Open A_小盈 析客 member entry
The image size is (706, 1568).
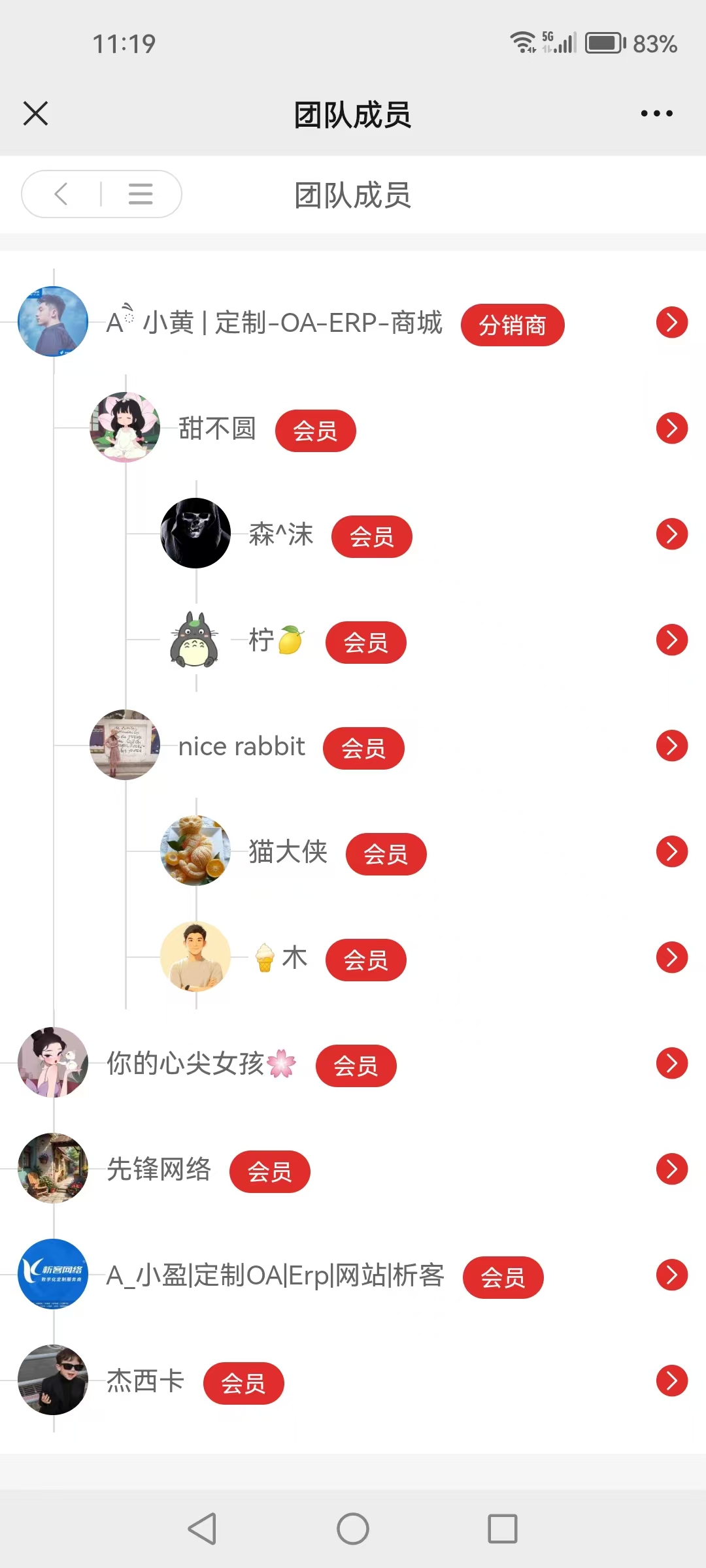[x=671, y=1275]
